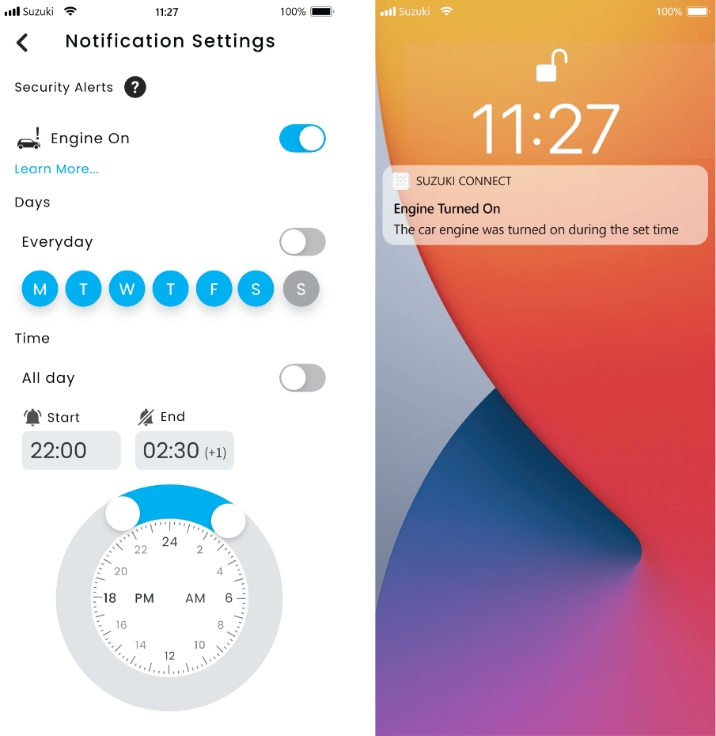
Task: Turn off the Engine On alert
Action: tap(302, 138)
